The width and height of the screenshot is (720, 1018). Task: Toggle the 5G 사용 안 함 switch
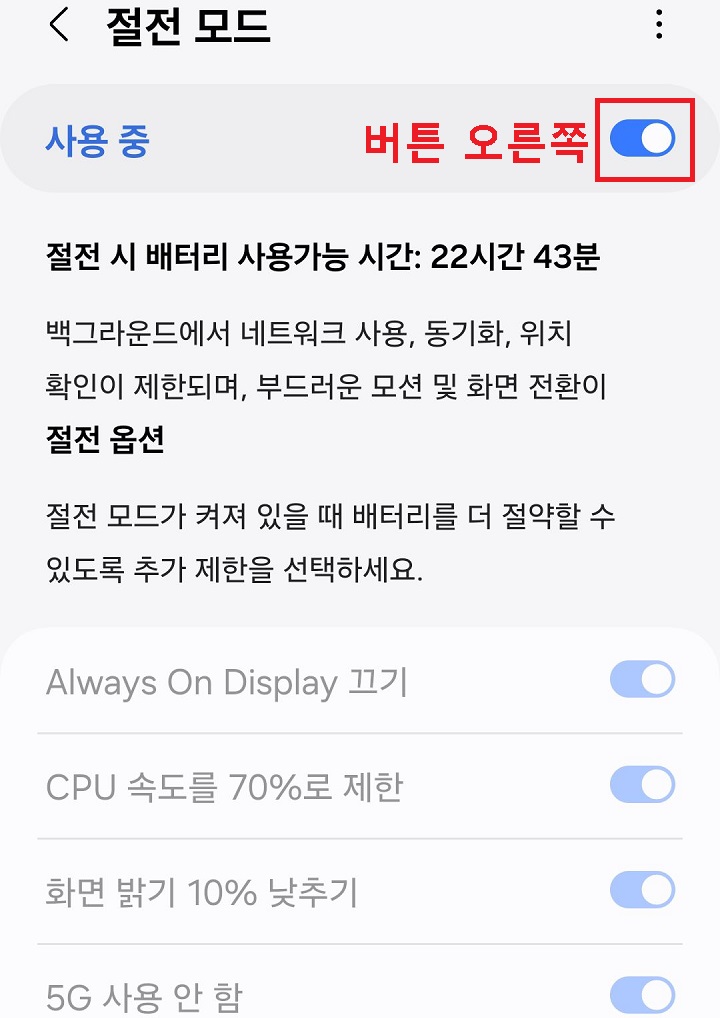click(x=641, y=994)
